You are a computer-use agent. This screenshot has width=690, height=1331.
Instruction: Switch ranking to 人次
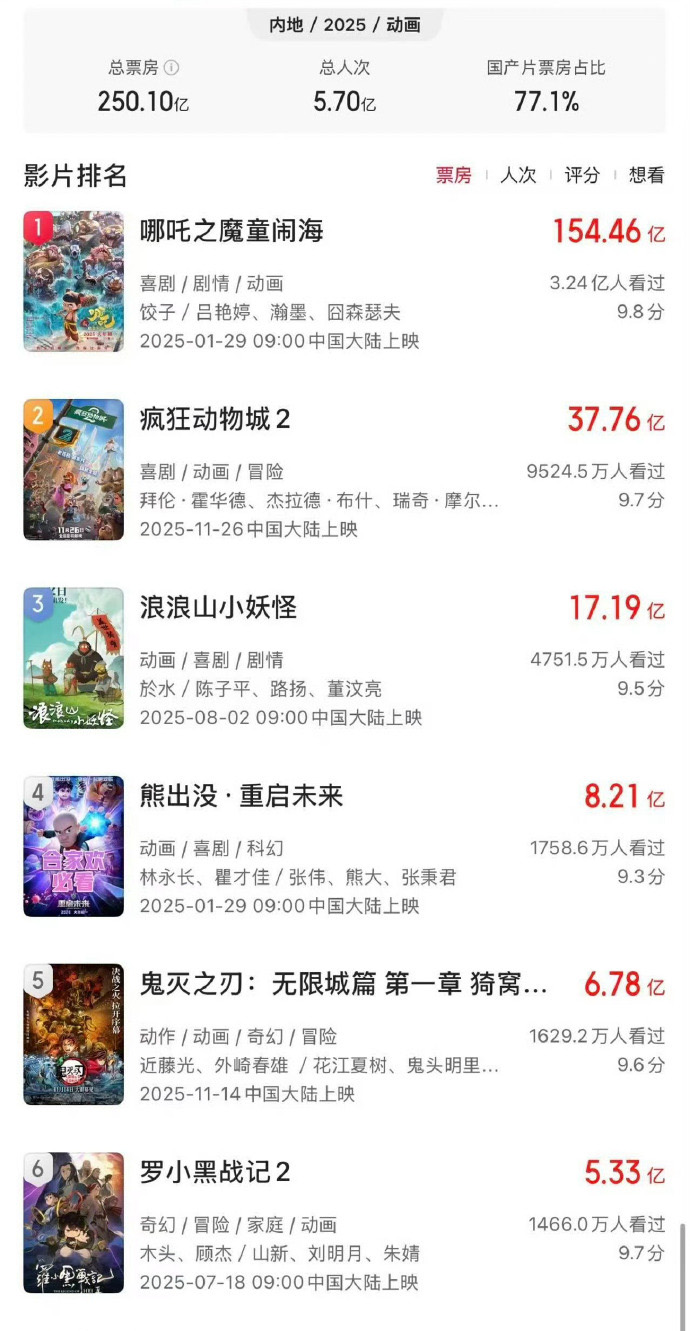517,175
